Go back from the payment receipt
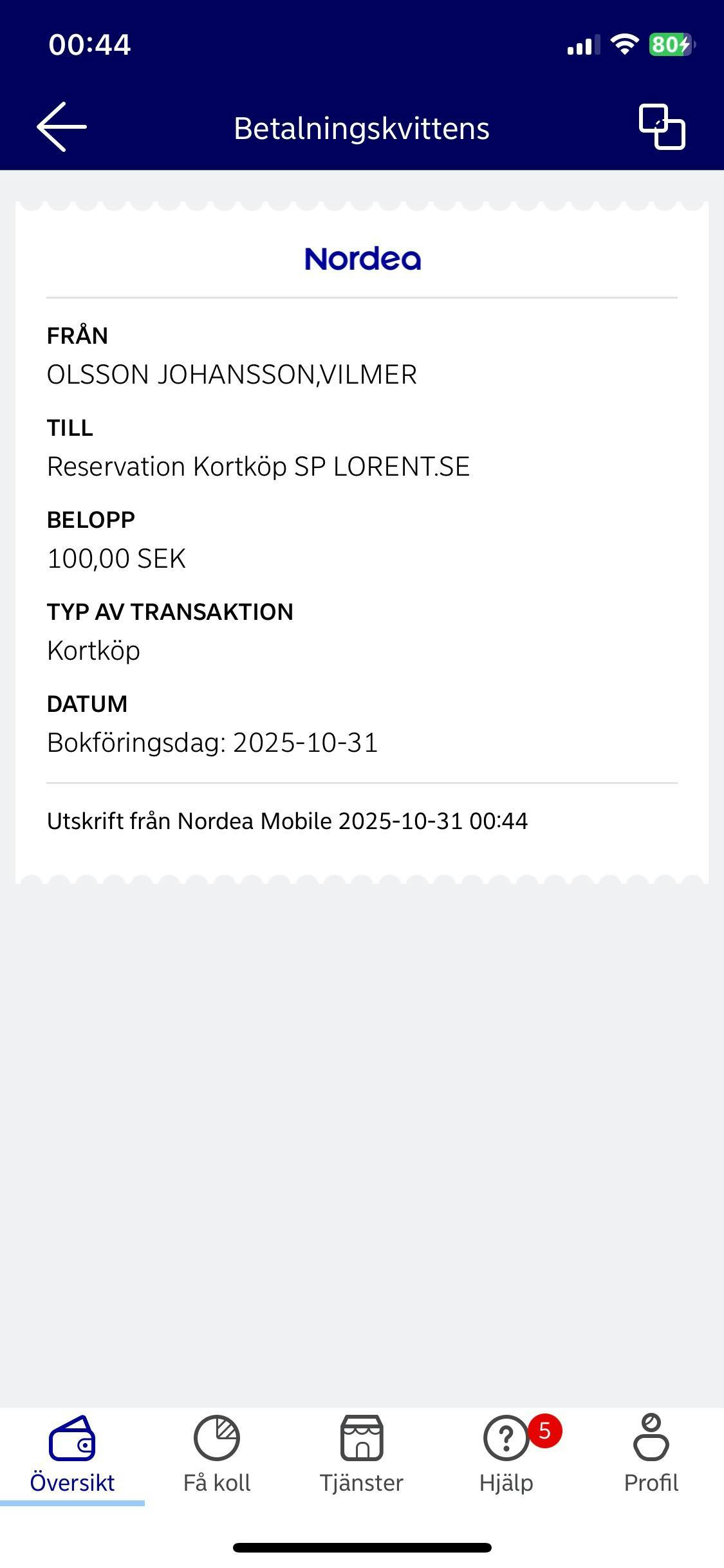This screenshot has width=724, height=1568. tap(62, 127)
